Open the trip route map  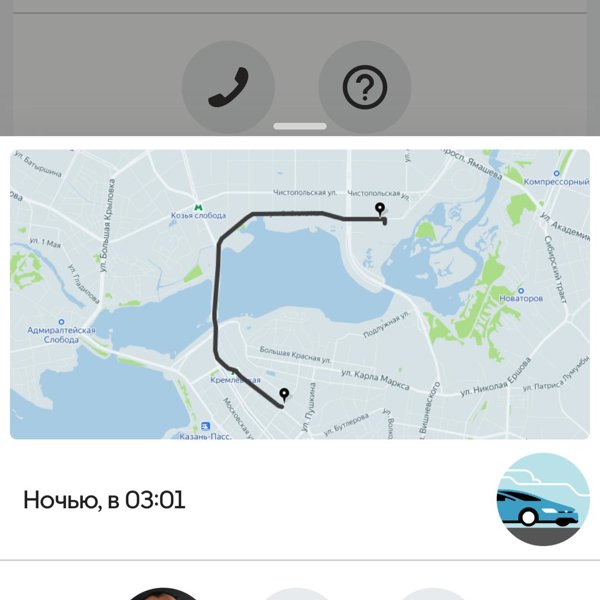tap(300, 295)
